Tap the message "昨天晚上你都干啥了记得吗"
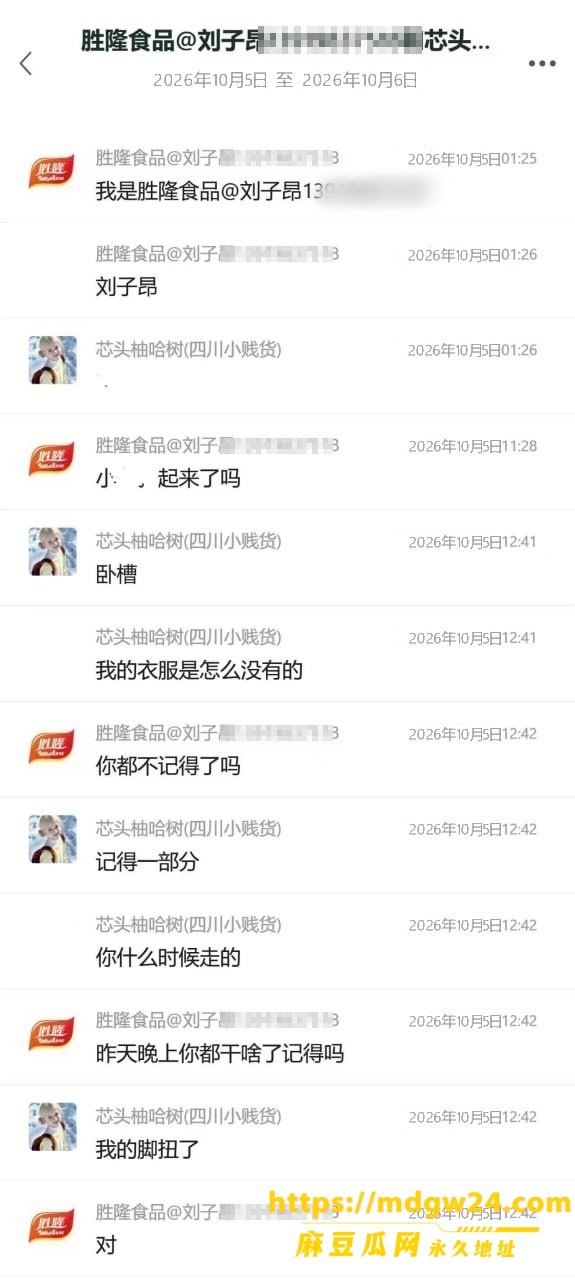The height and width of the screenshot is (1280, 575). [220, 1054]
